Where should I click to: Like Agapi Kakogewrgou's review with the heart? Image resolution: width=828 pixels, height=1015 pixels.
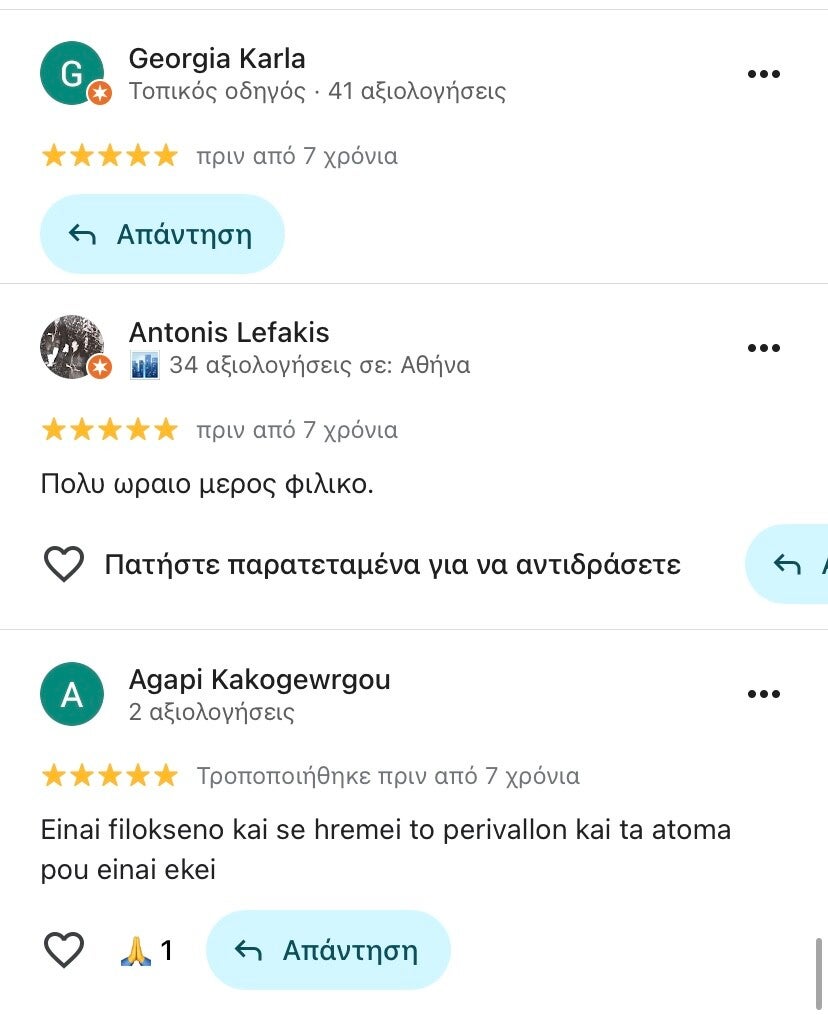click(x=64, y=950)
